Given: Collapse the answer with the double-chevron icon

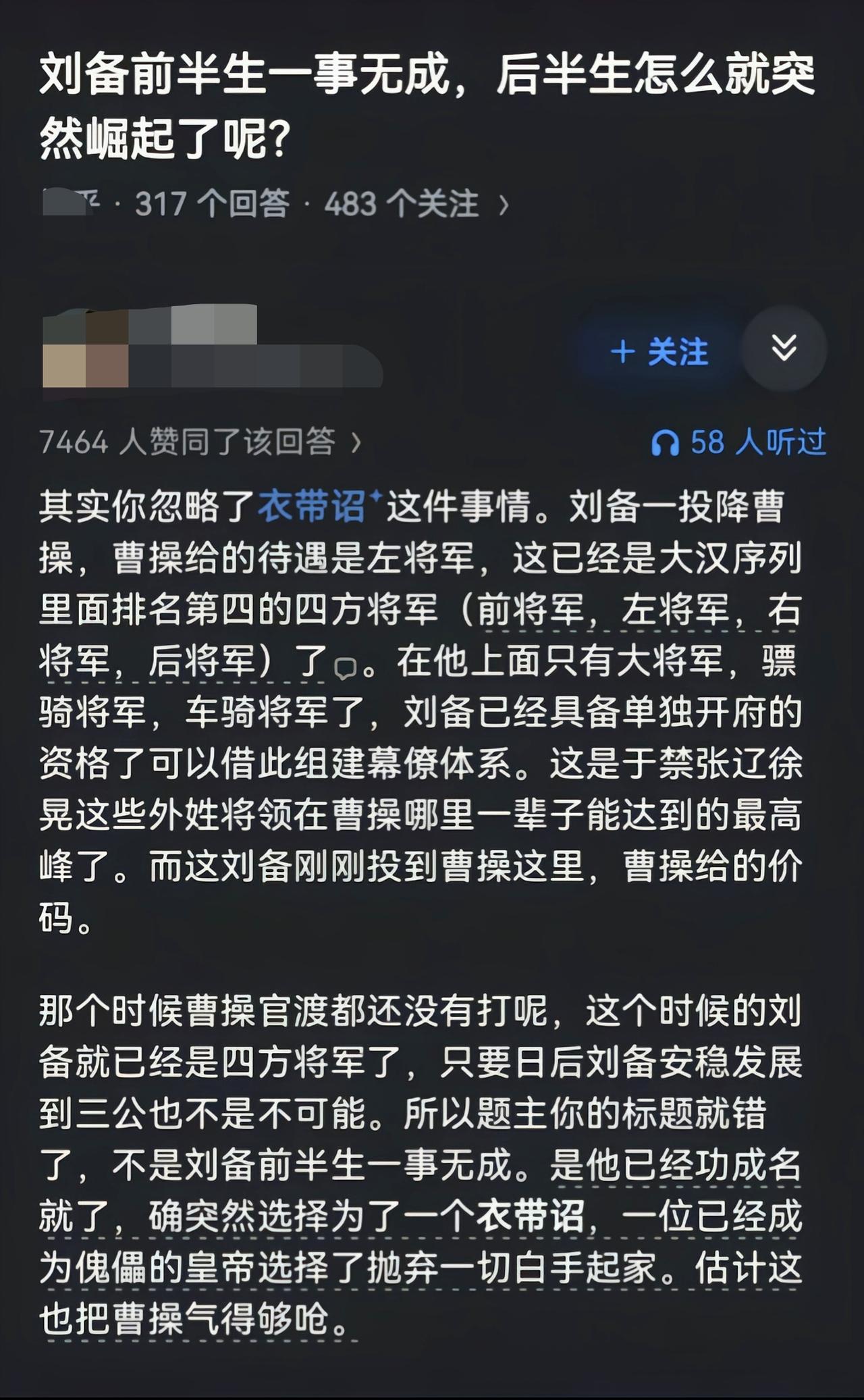Looking at the screenshot, I should click(x=783, y=351).
